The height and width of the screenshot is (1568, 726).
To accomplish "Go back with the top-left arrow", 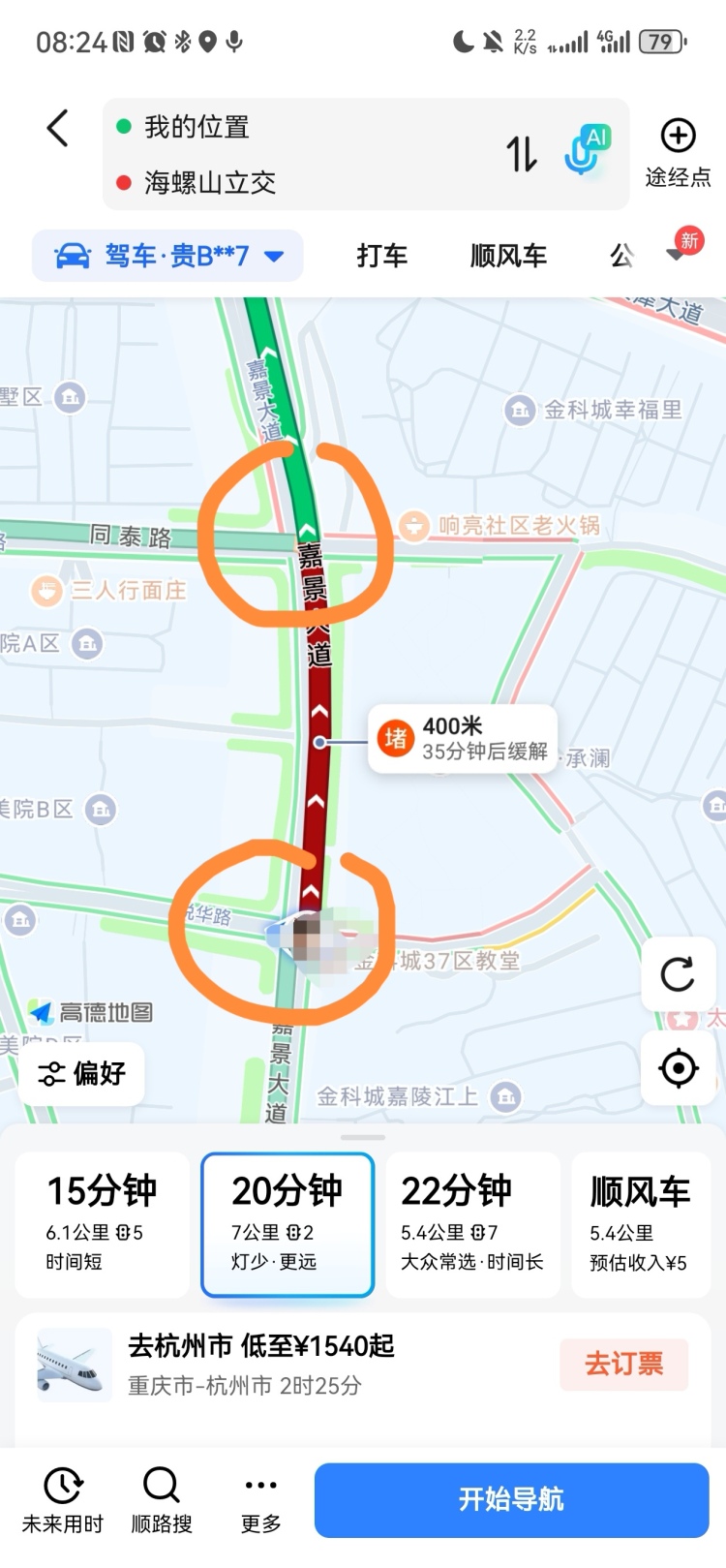I will 58,129.
